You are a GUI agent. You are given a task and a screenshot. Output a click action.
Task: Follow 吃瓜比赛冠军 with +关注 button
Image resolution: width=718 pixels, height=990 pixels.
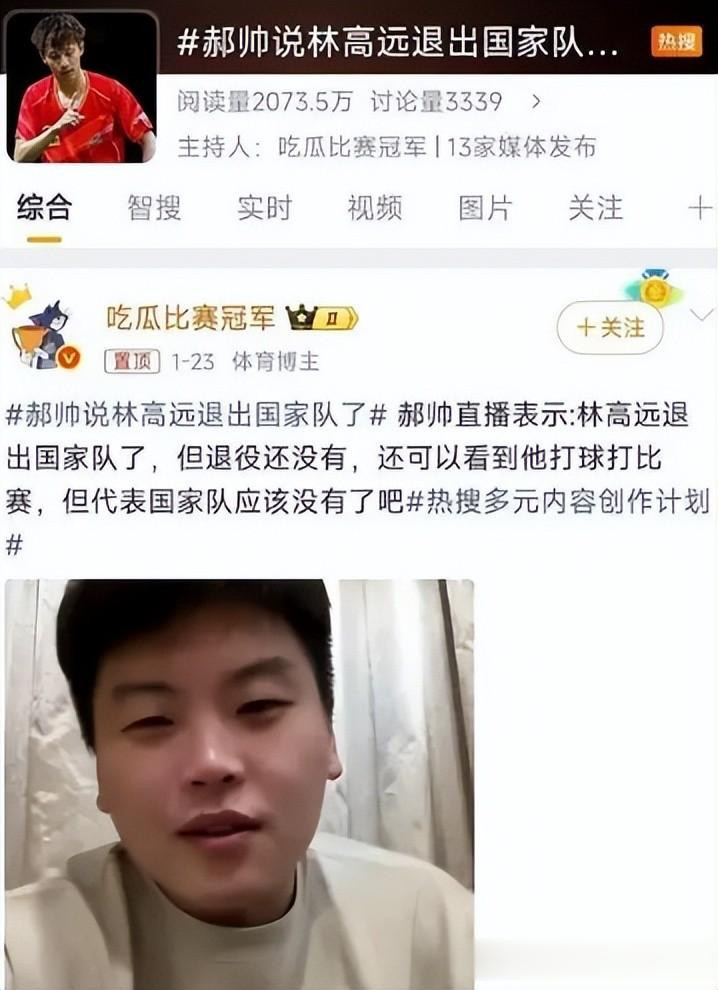point(610,328)
